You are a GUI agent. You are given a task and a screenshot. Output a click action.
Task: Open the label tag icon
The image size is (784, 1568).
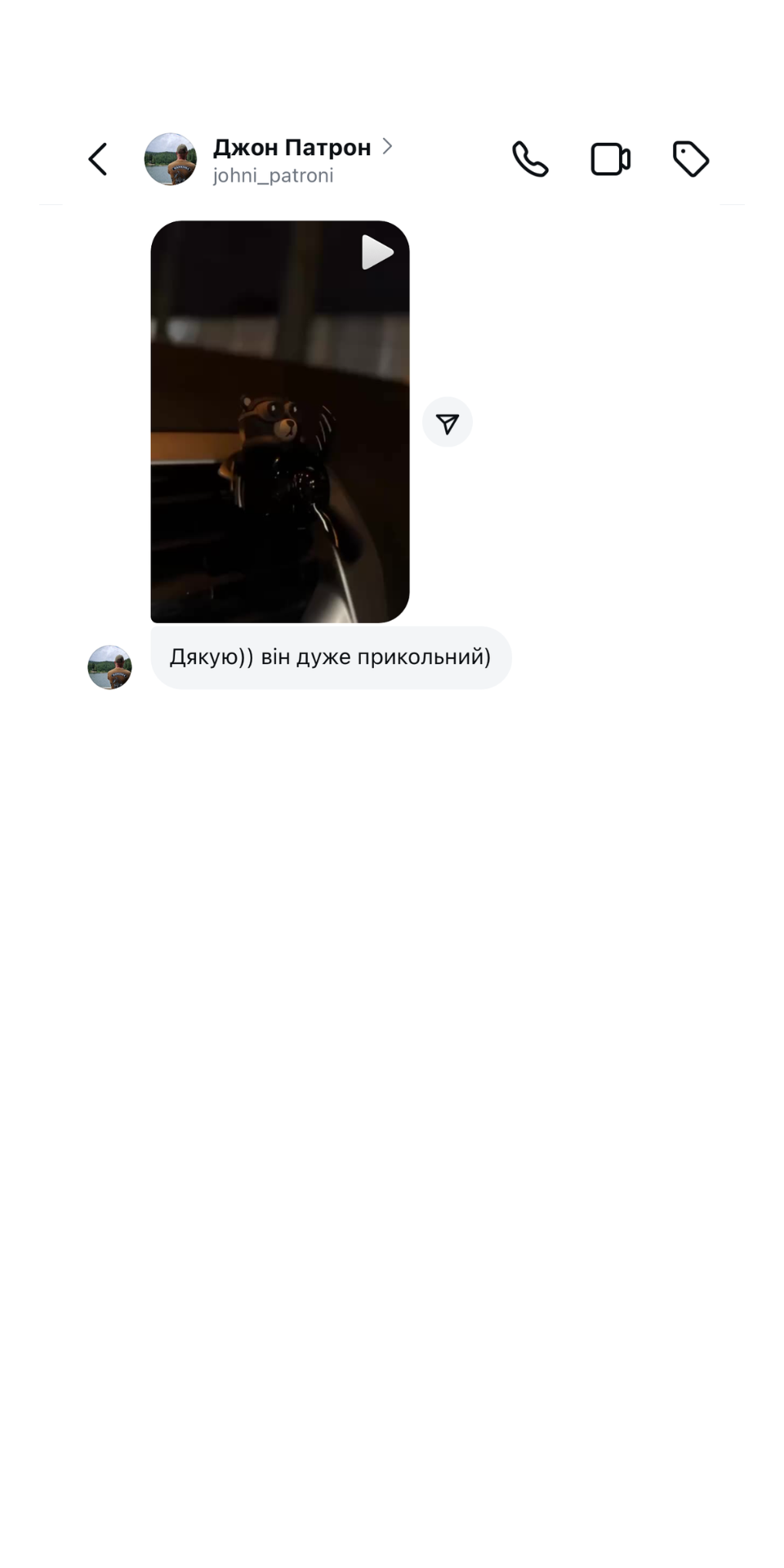[x=691, y=159]
